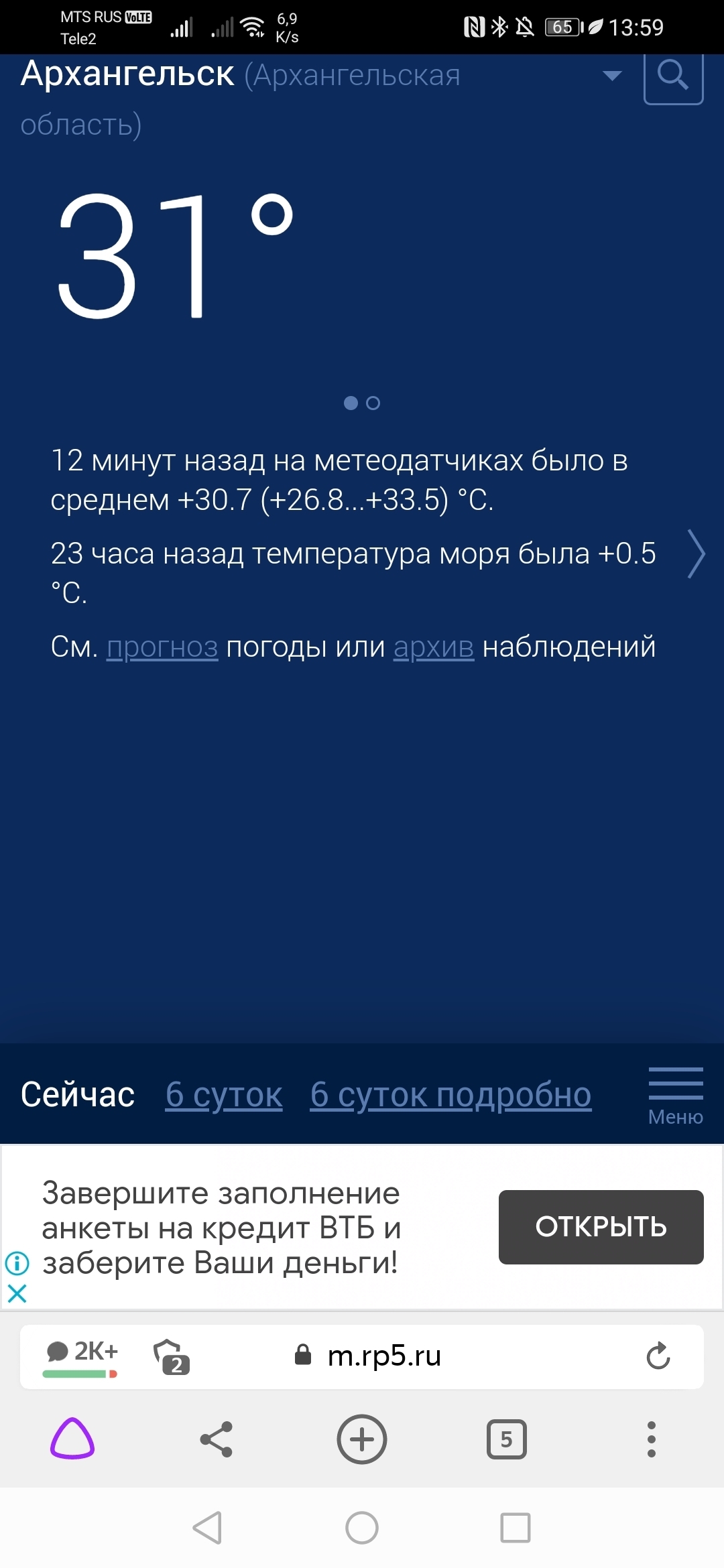The width and height of the screenshot is (724, 1568).
Task: Open a new browser tab
Action: 362,1439
